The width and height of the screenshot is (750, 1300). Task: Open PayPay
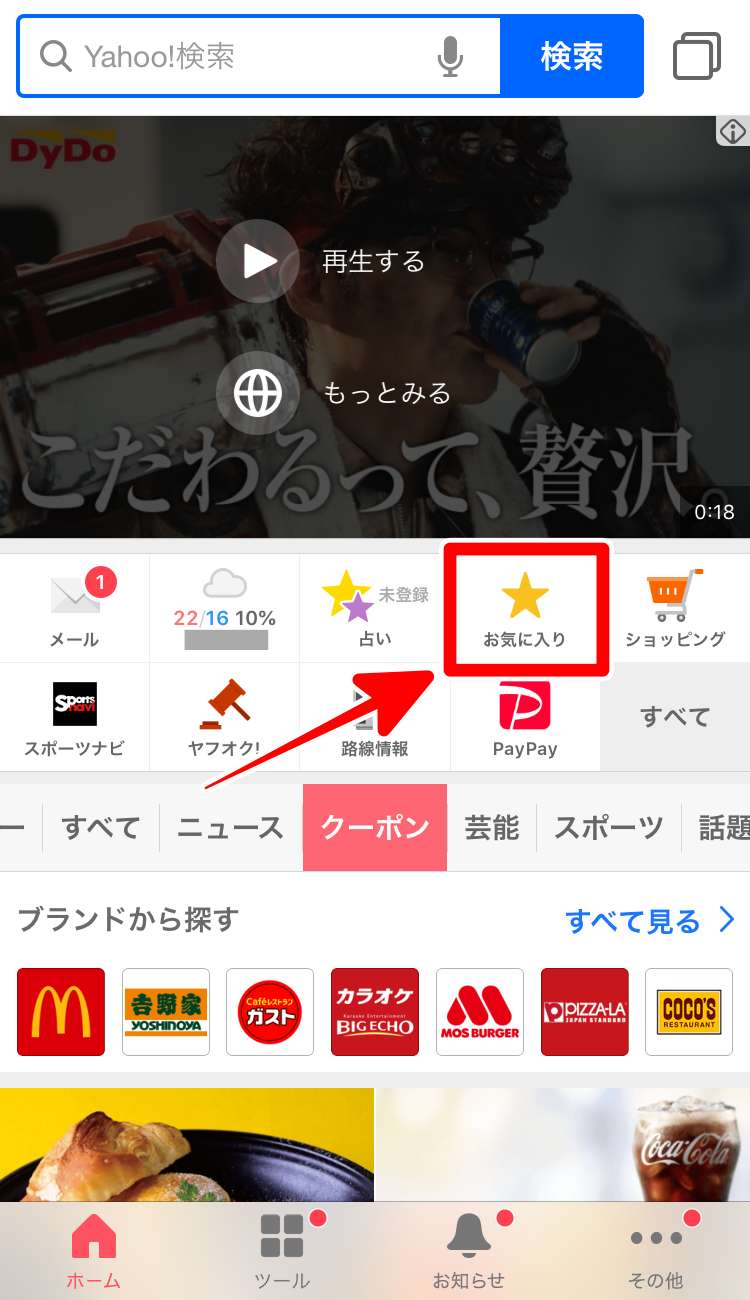tap(525, 718)
